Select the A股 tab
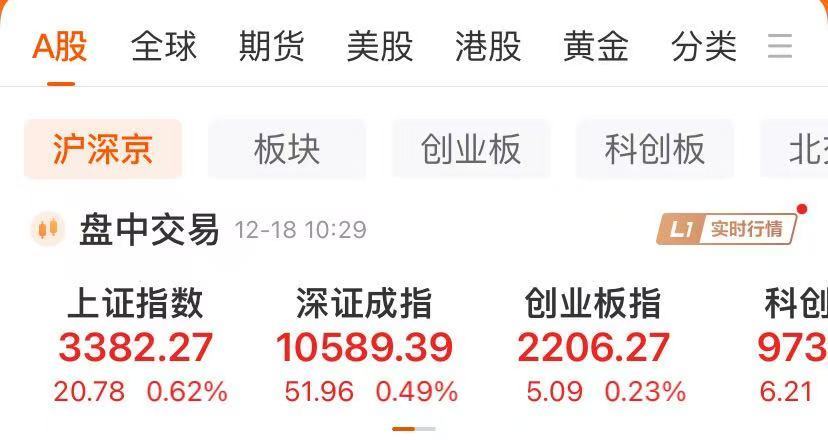The image size is (828, 440). tap(60, 46)
